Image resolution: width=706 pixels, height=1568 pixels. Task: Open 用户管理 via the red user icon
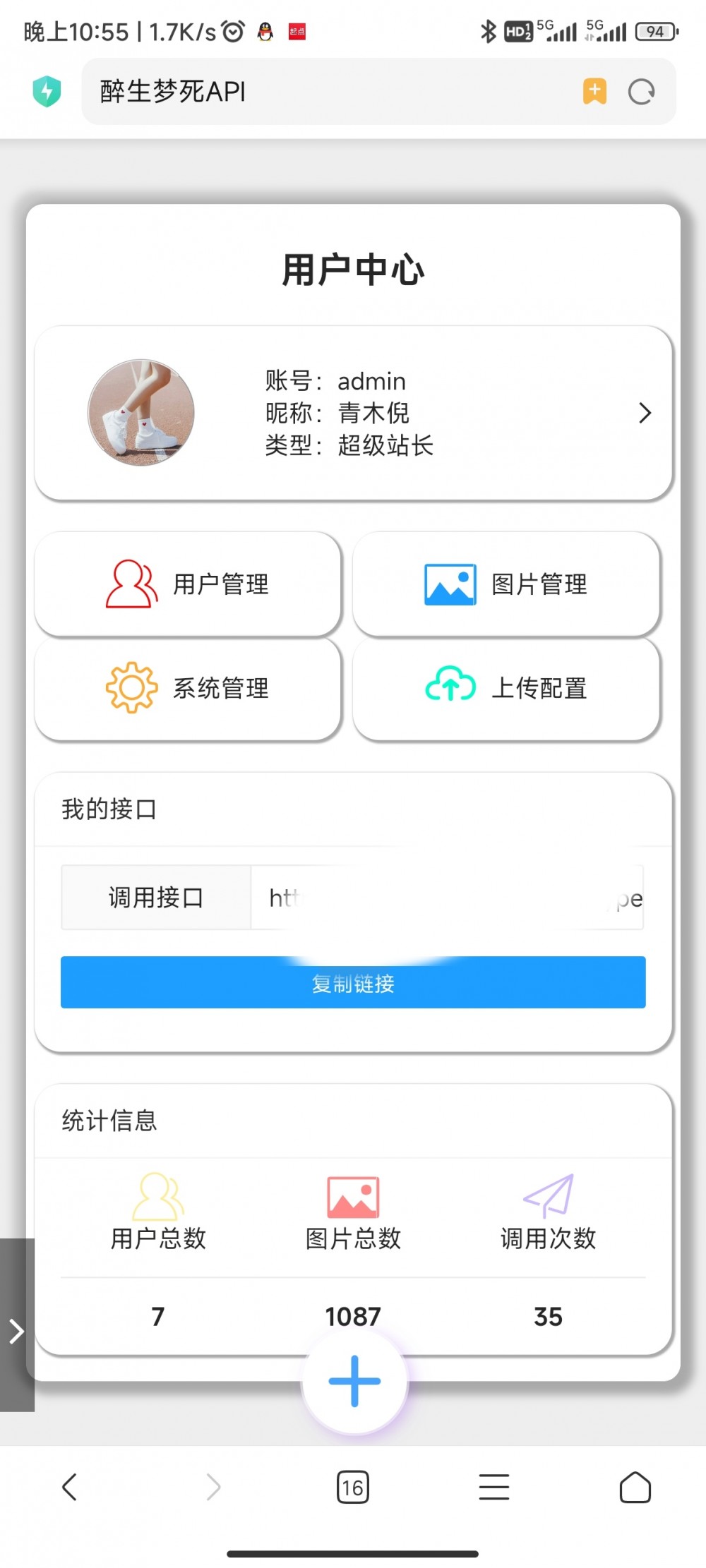click(x=129, y=583)
